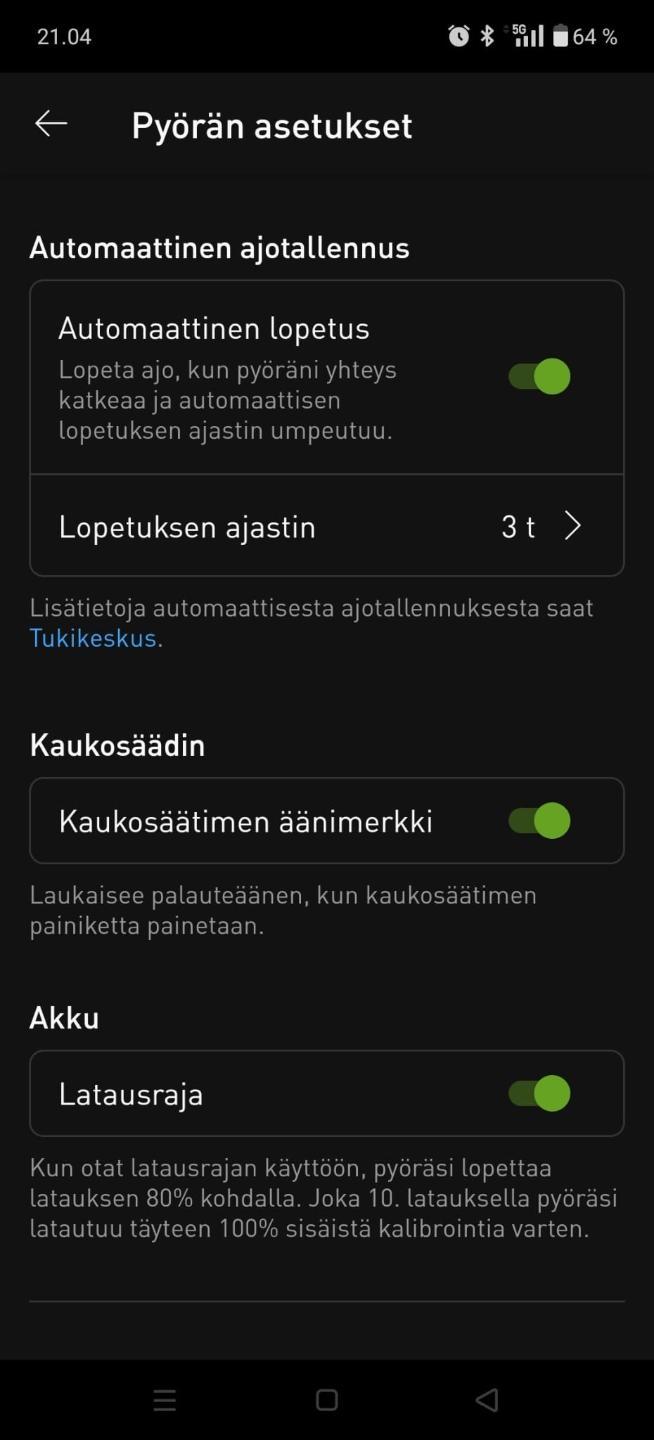
Task: Go back using the top-left arrow
Action: 51,124
